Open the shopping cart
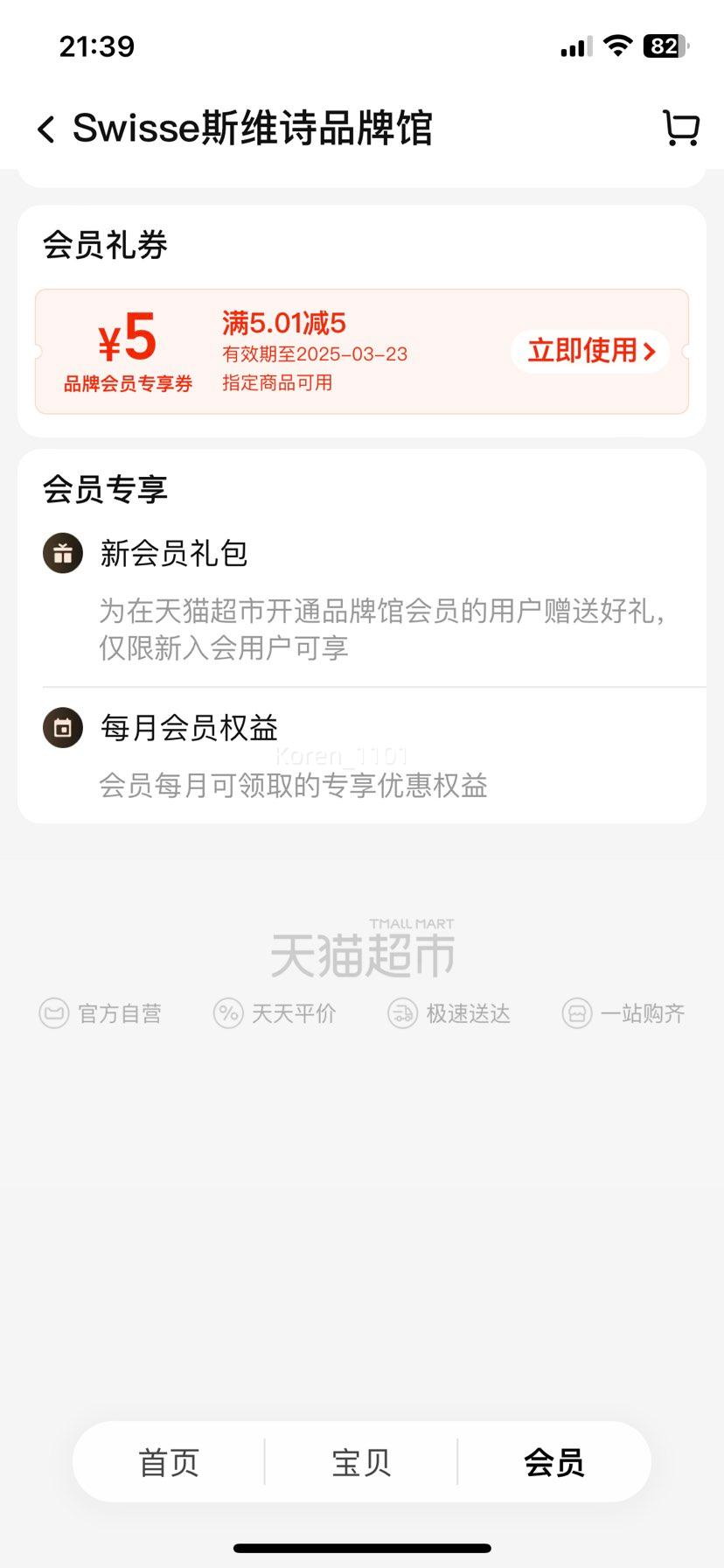Image resolution: width=724 pixels, height=1568 pixels. point(680,129)
